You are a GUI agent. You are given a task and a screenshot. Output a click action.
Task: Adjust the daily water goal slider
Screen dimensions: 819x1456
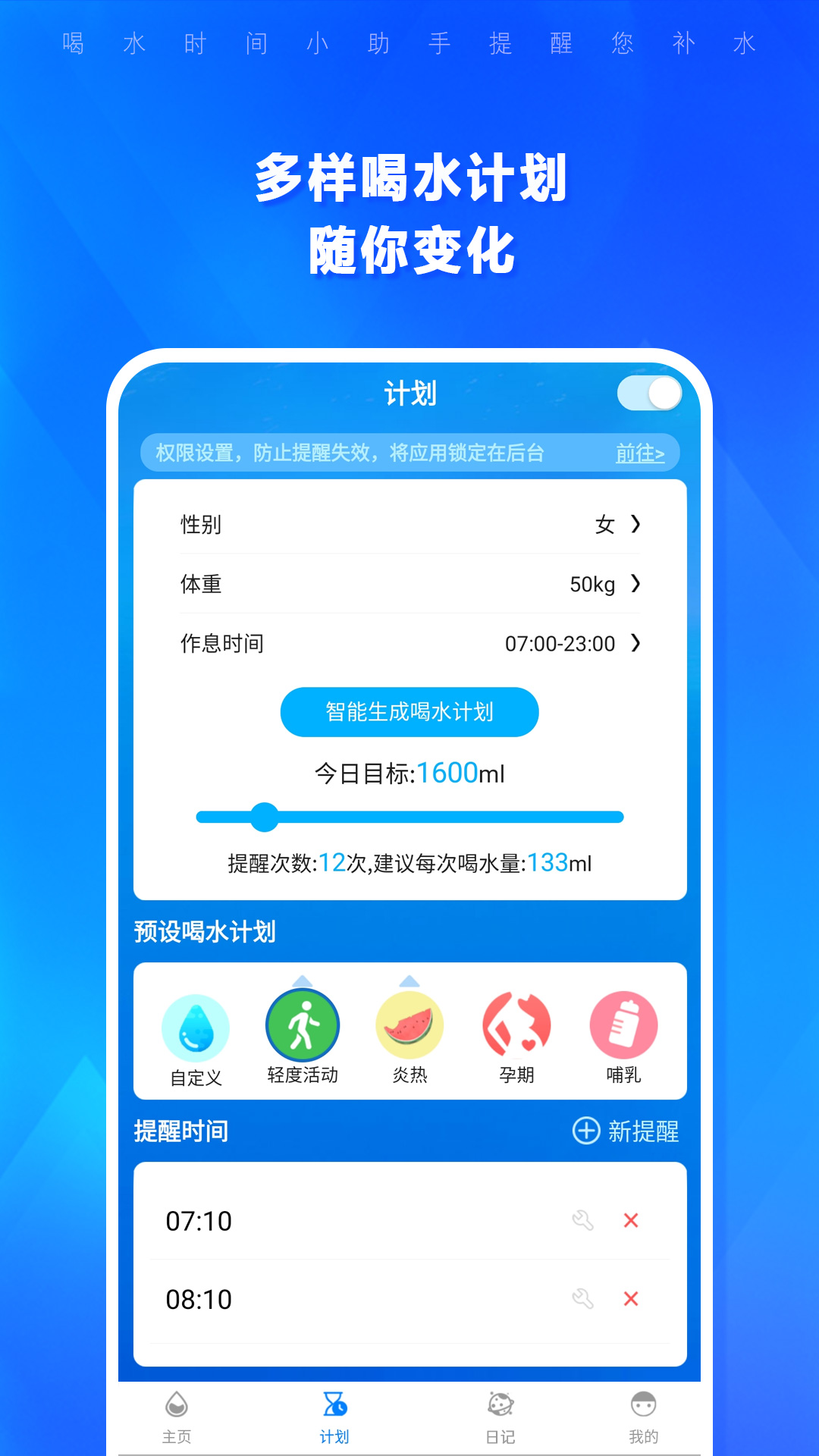(x=264, y=816)
